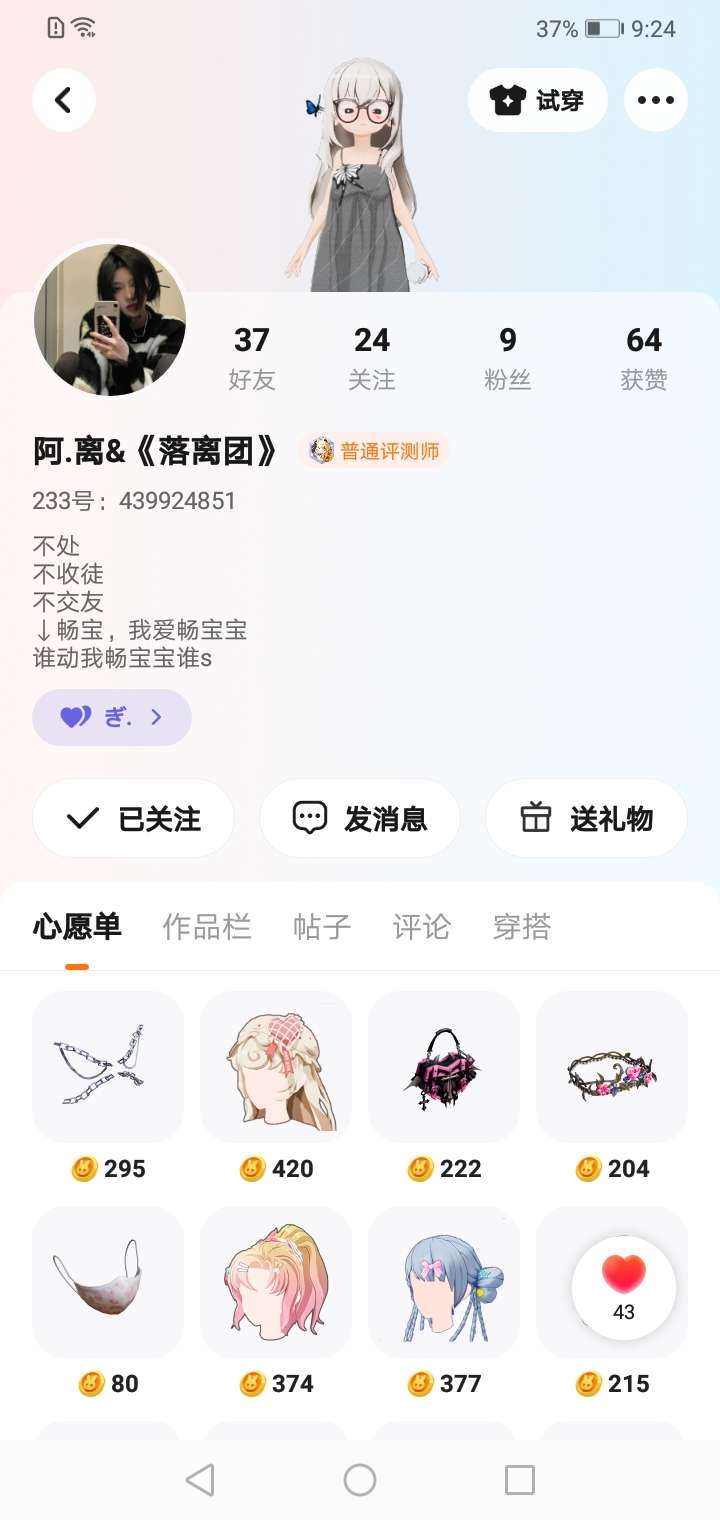
Task: Send a message via 发消息
Action: (360, 819)
